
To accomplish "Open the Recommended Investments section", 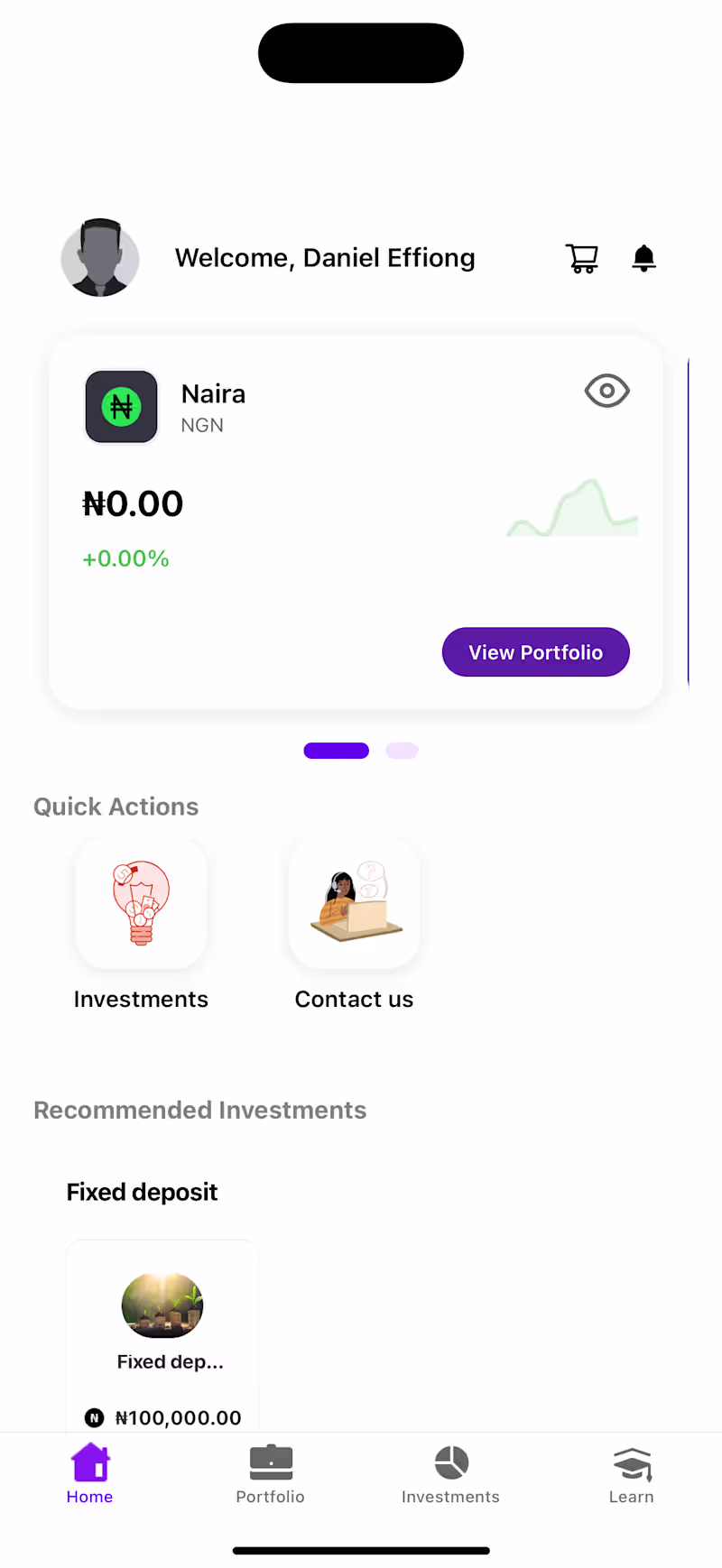I will pos(199,1110).
